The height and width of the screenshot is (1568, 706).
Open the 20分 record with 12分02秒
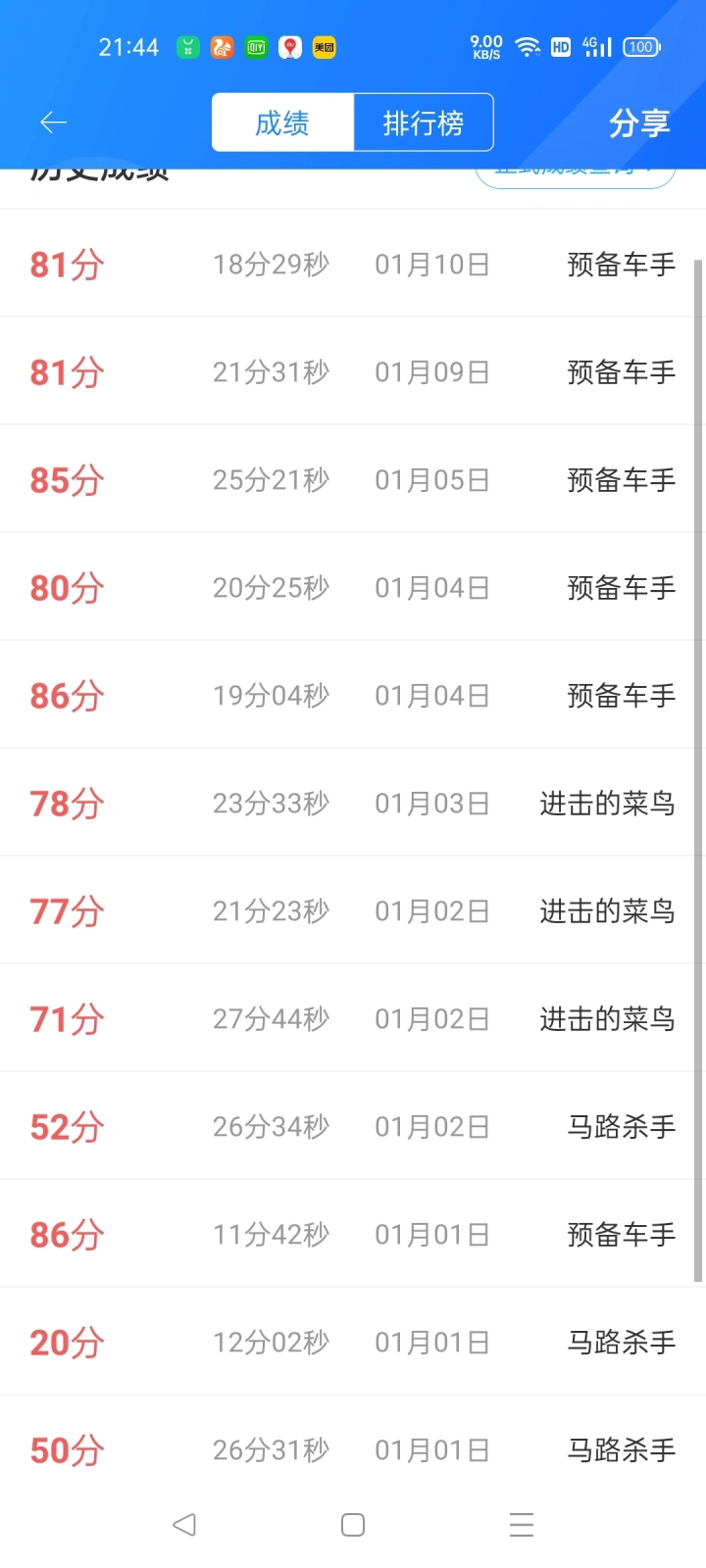click(x=353, y=1342)
